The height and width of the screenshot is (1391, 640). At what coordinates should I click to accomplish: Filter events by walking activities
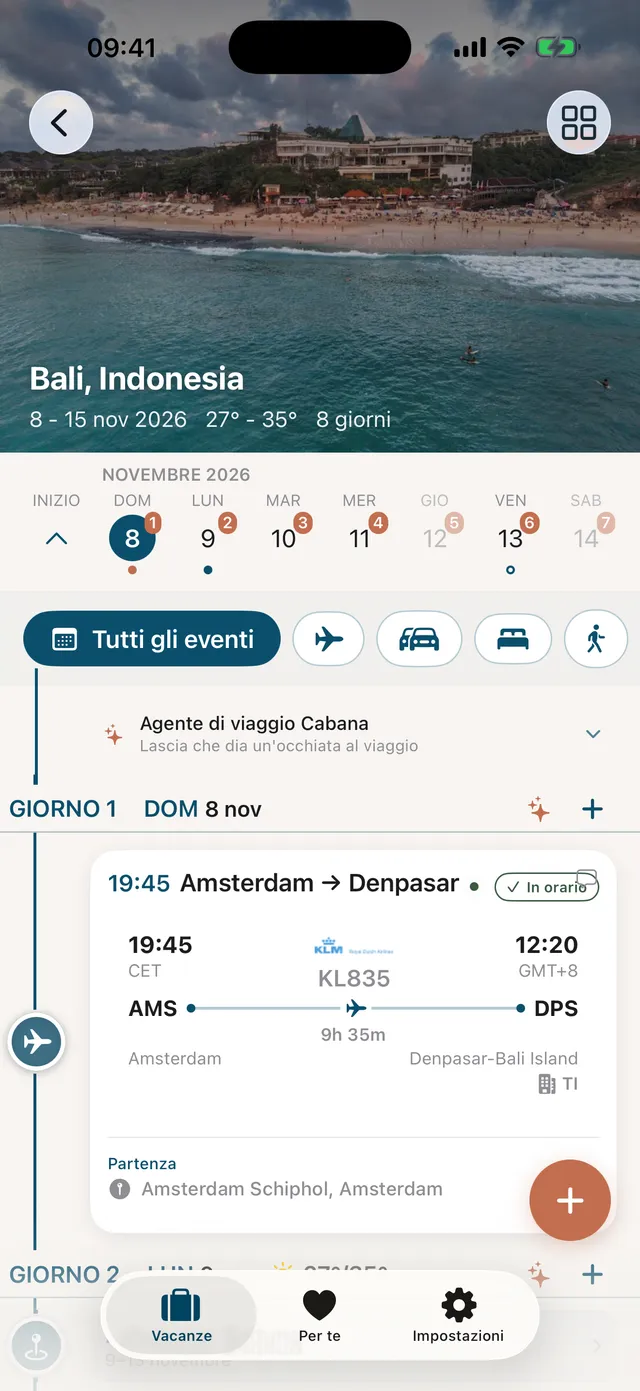(x=596, y=639)
